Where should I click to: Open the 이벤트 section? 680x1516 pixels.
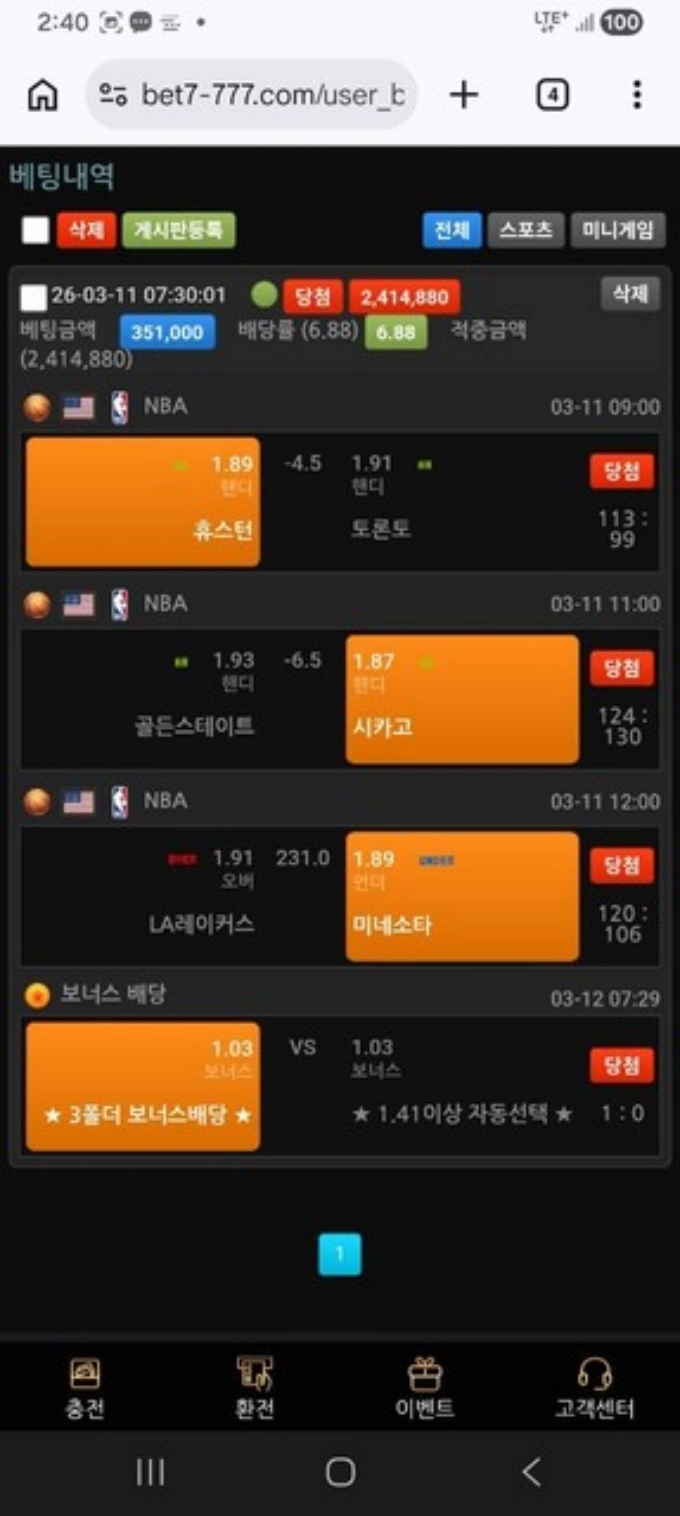pyautogui.click(x=424, y=1387)
